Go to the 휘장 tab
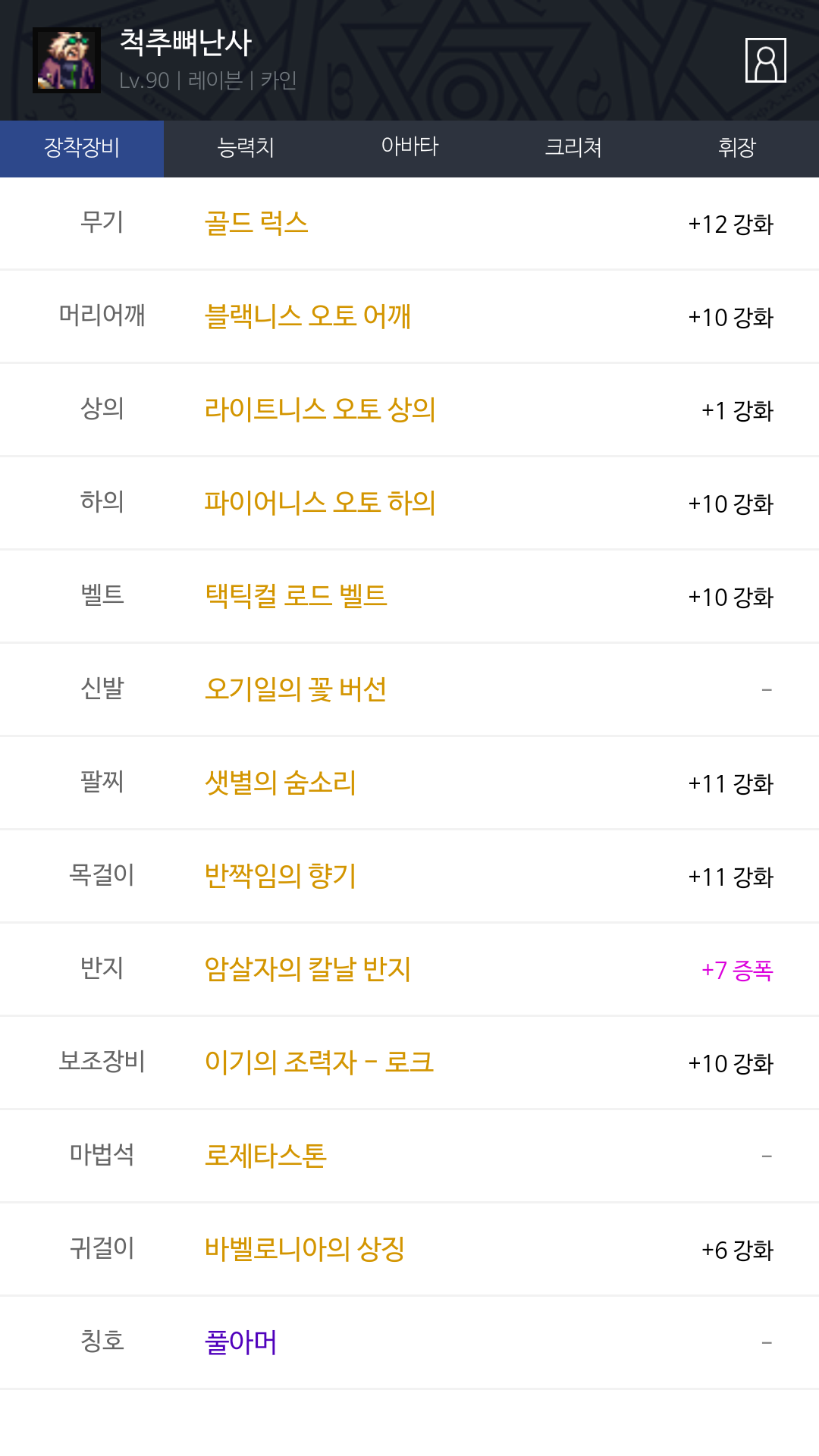This screenshot has height=1456, width=819. point(737,148)
